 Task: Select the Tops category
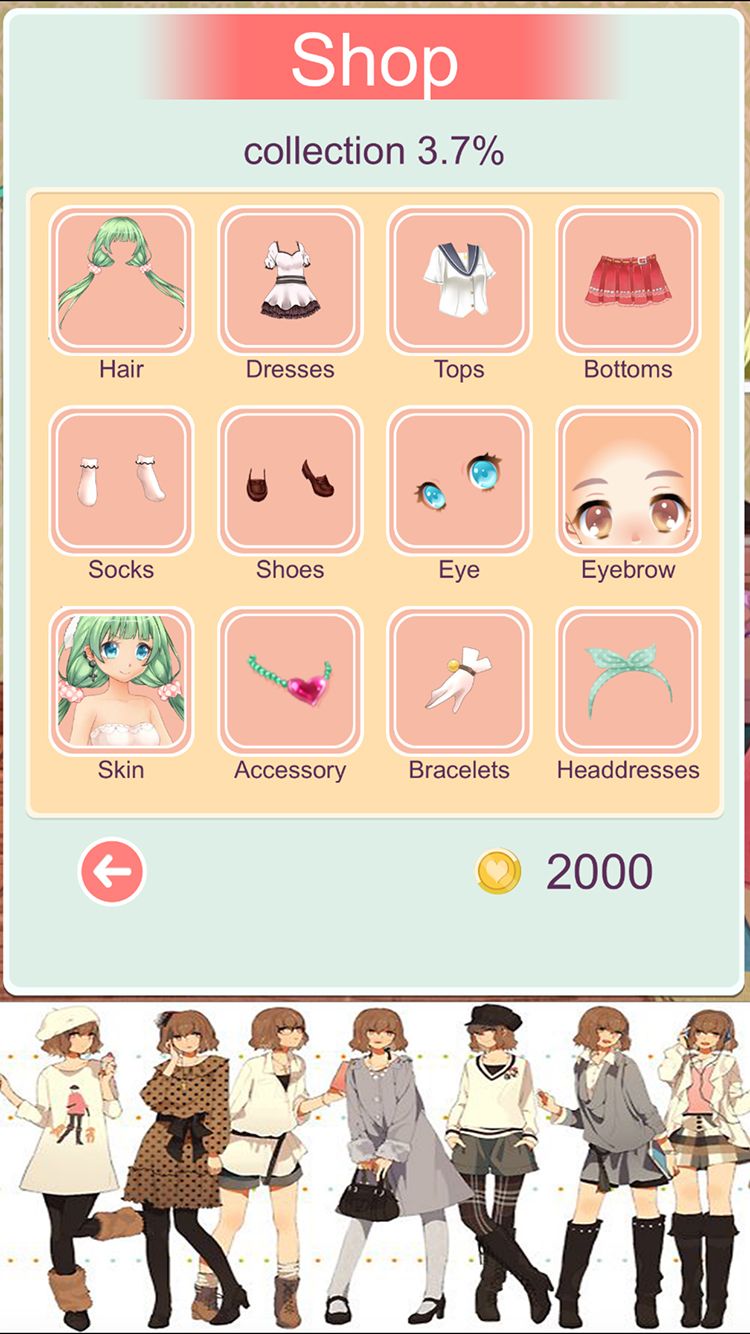[459, 281]
